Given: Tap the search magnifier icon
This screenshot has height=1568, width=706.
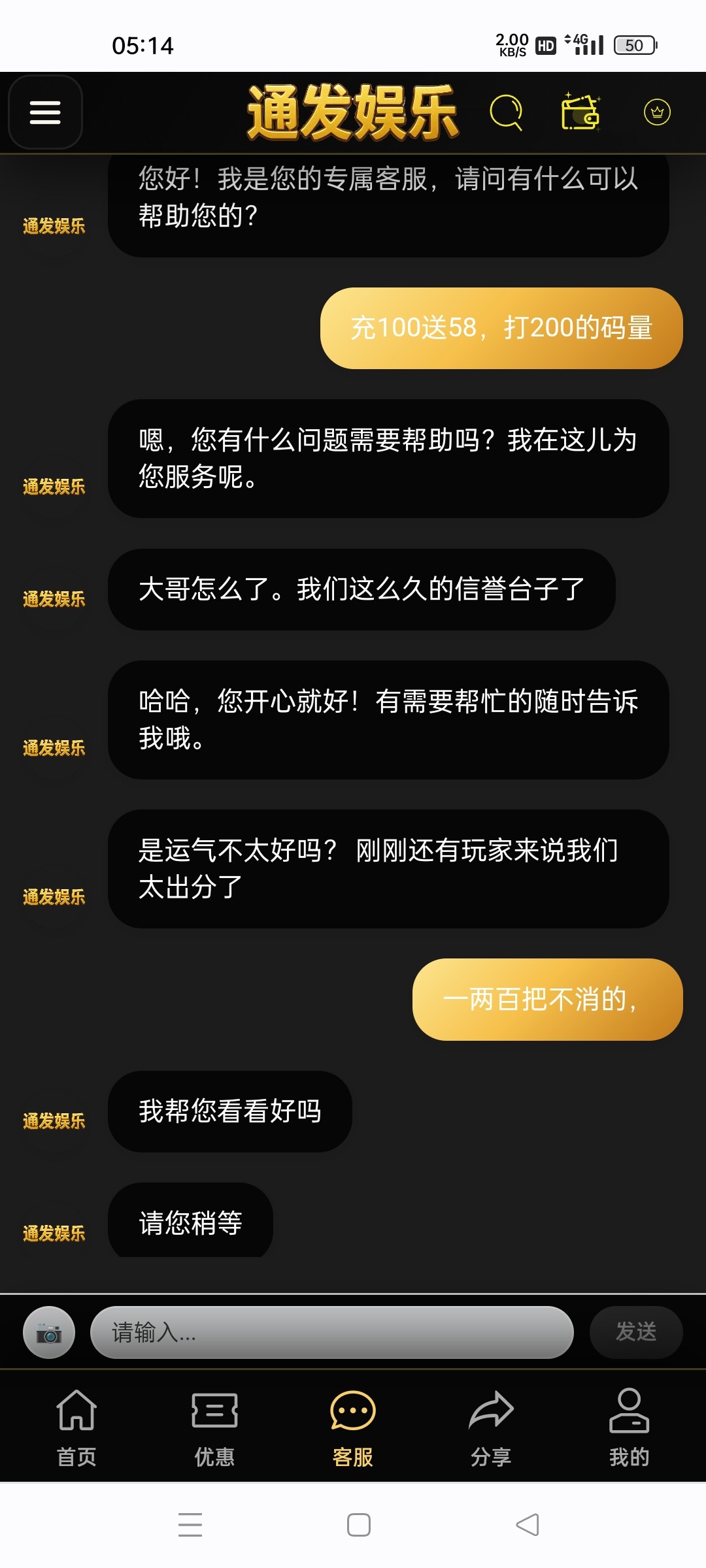Looking at the screenshot, I should 506,112.
